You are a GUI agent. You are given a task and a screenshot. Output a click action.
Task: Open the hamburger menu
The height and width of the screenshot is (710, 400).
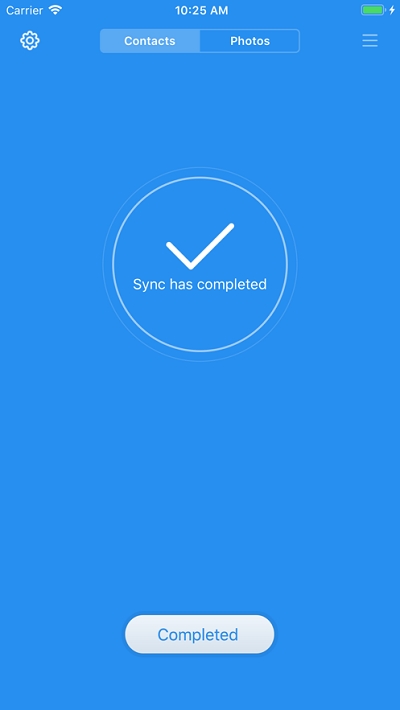pyautogui.click(x=370, y=41)
